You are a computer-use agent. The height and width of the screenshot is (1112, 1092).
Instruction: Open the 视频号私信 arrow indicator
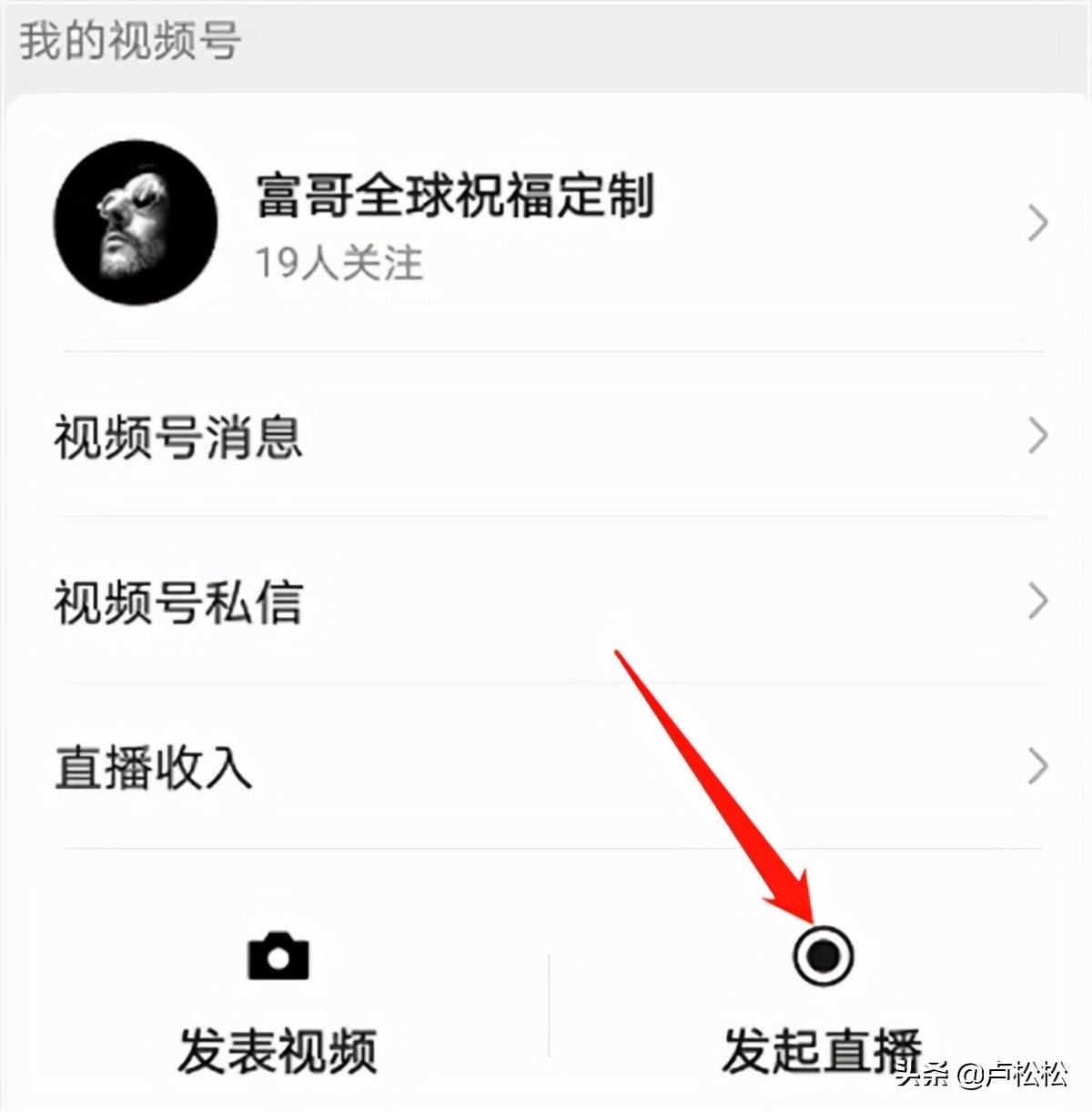tap(1039, 601)
